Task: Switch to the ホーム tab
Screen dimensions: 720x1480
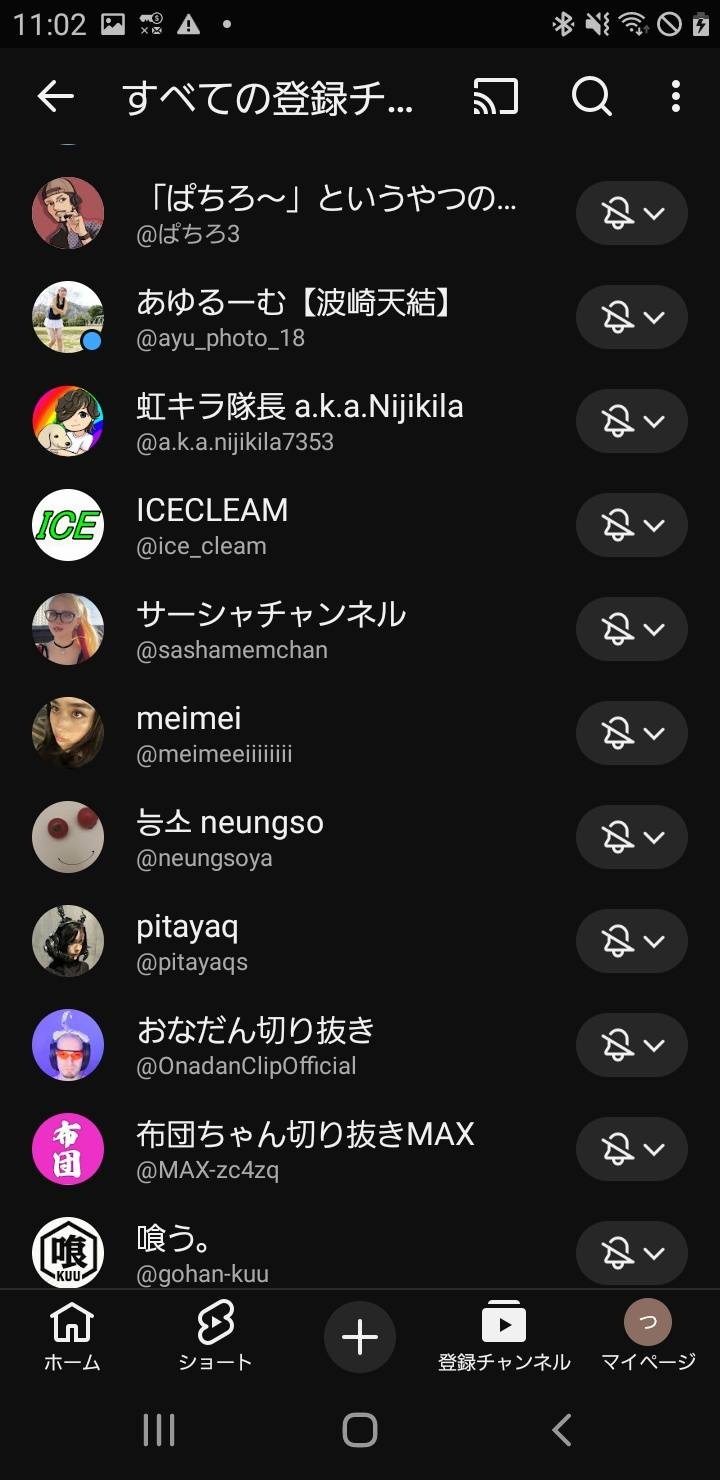Action: point(72,1336)
